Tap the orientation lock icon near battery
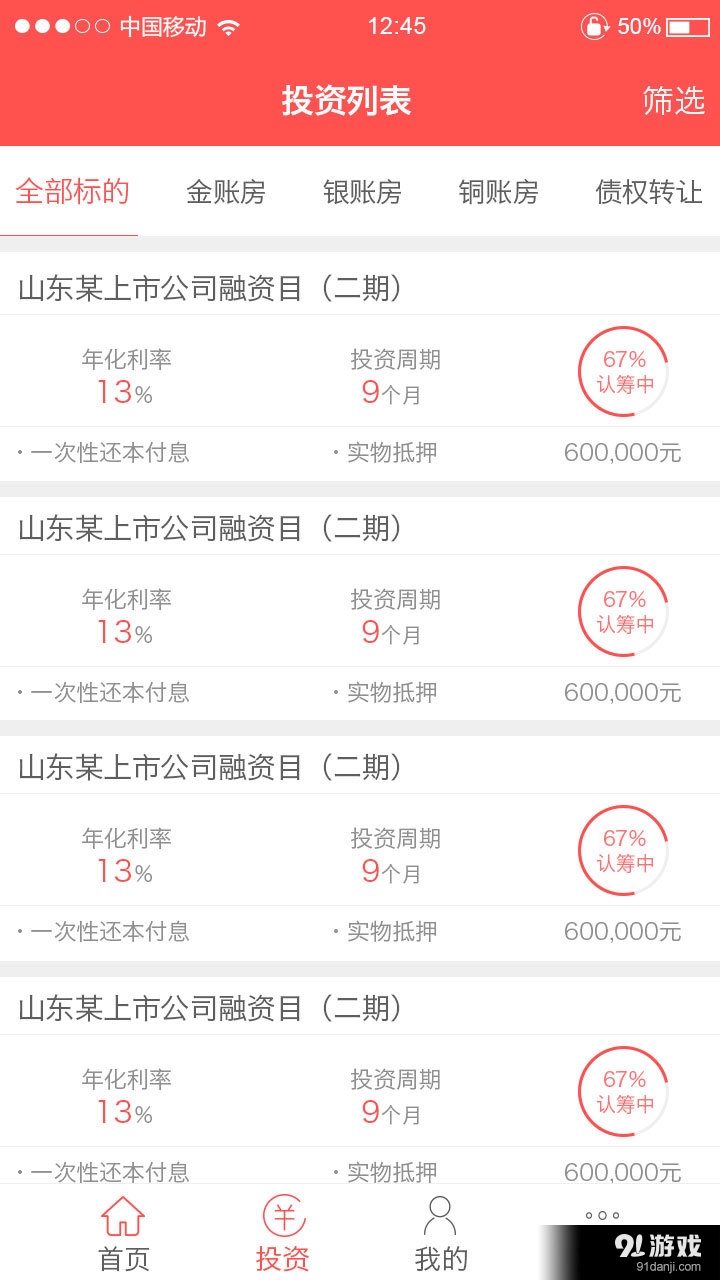 coord(594,26)
